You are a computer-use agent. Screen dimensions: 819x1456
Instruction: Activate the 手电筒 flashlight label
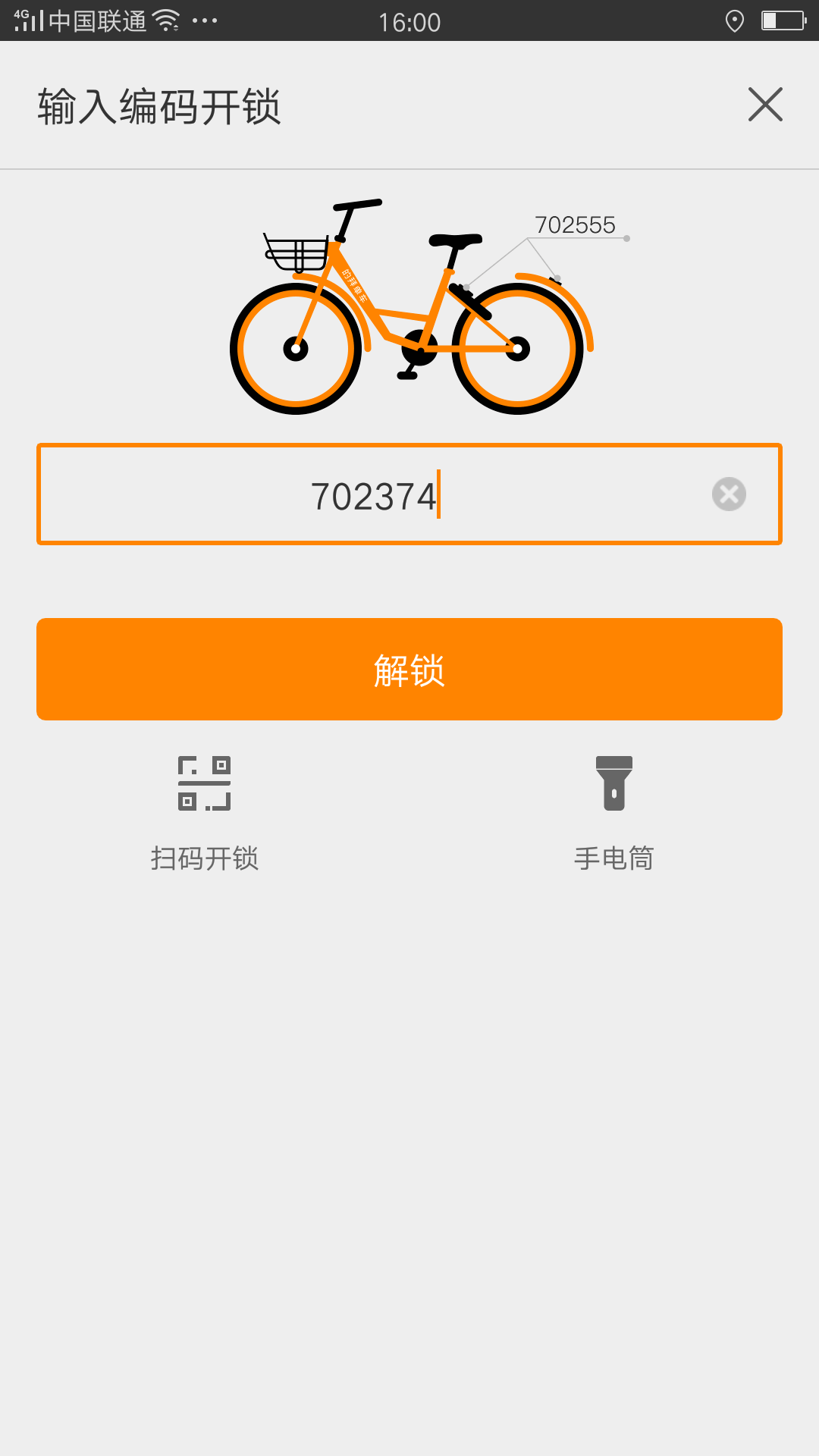pos(614,858)
